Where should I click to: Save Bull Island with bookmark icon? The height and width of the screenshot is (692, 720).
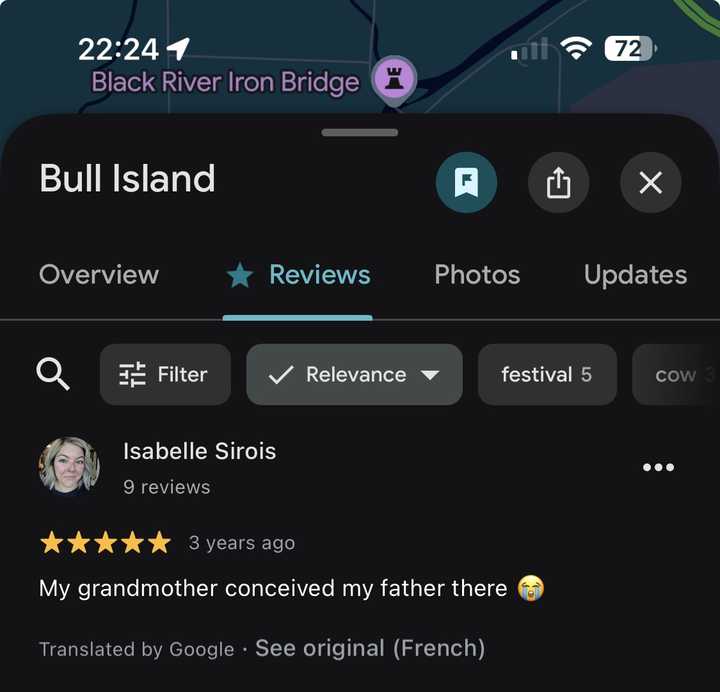[466, 183]
